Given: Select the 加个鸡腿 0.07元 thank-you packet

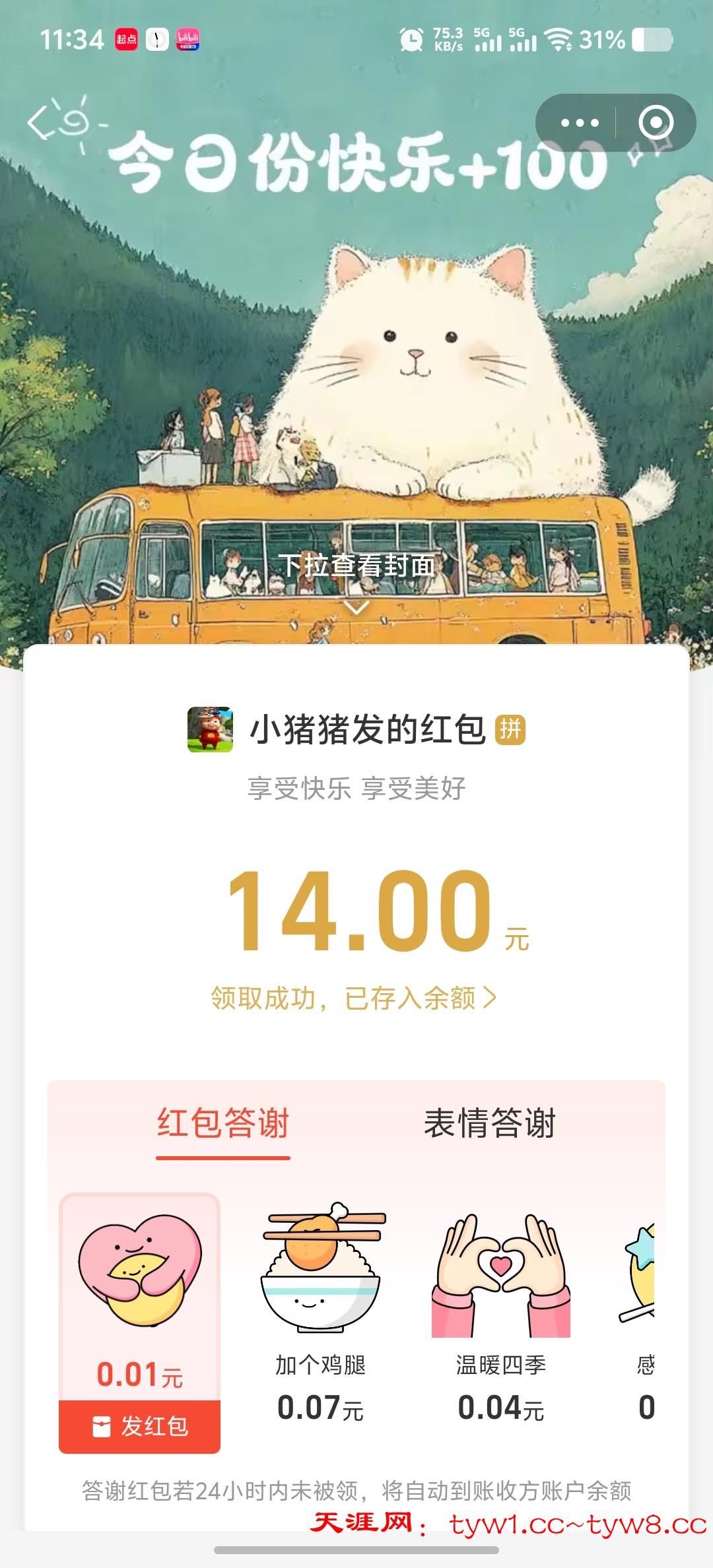Looking at the screenshot, I should point(320,1313).
